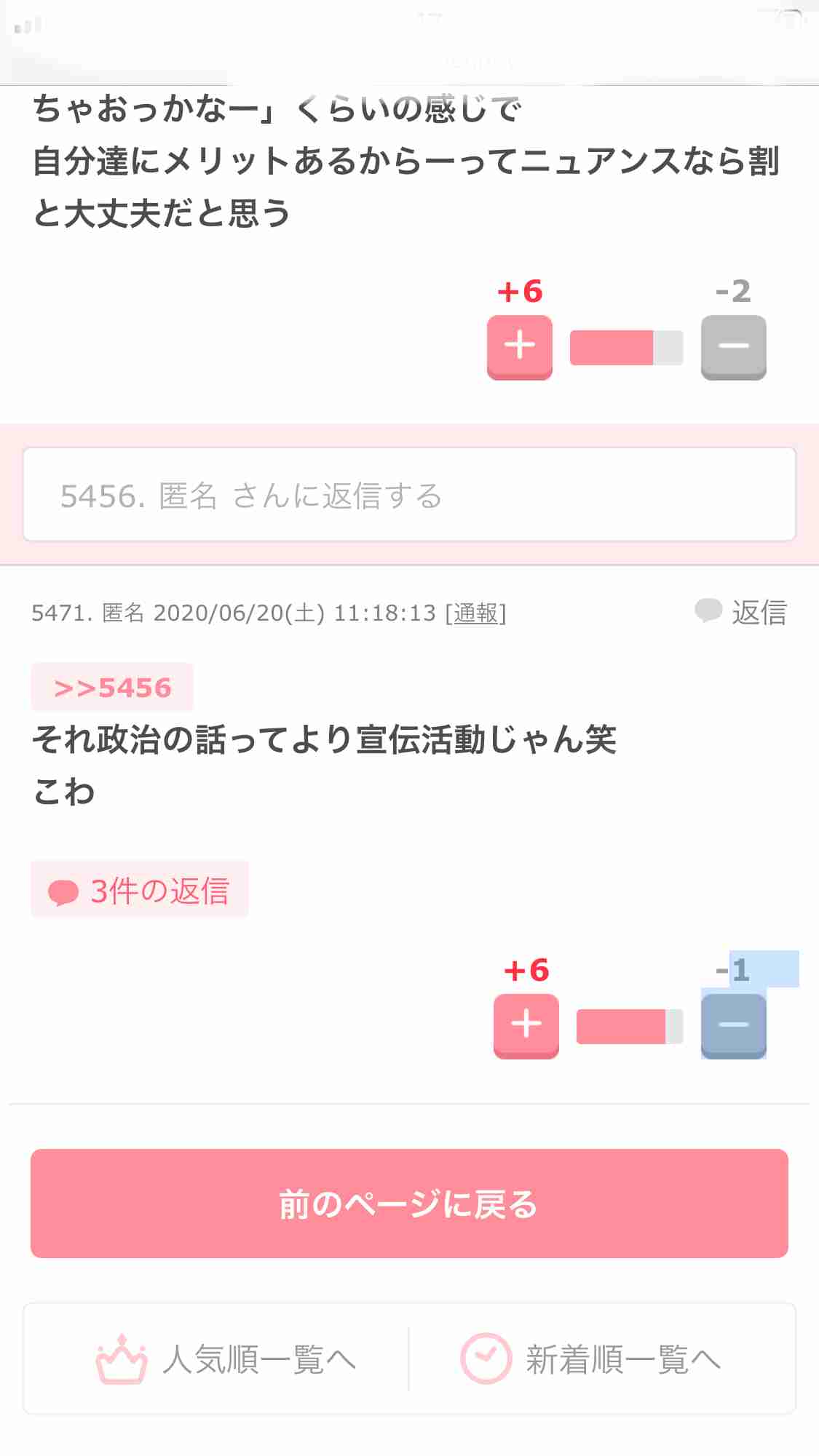819x1456 pixels.
Task: Downvote comment 5471 with minus button
Action: (x=733, y=1025)
